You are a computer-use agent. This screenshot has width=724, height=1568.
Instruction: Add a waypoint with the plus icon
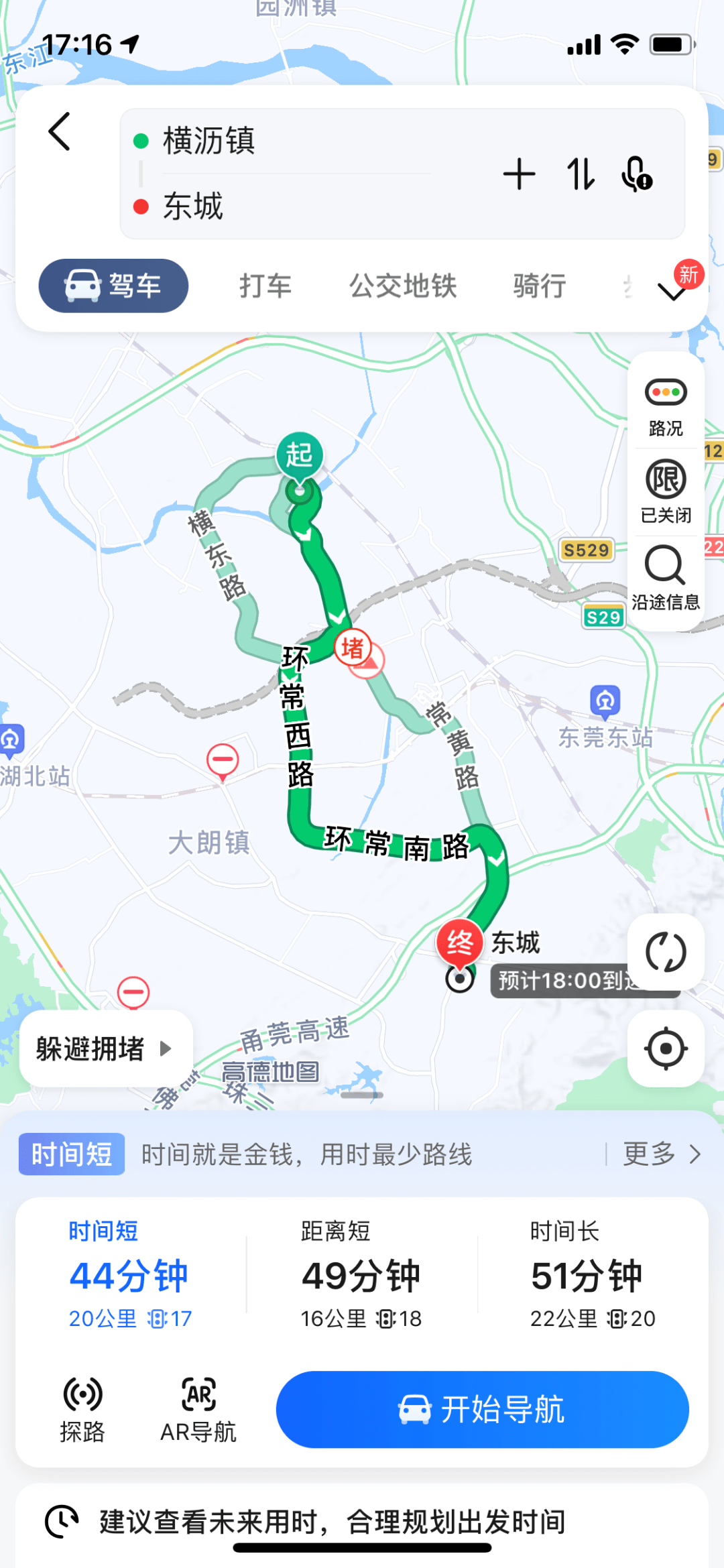(x=520, y=175)
